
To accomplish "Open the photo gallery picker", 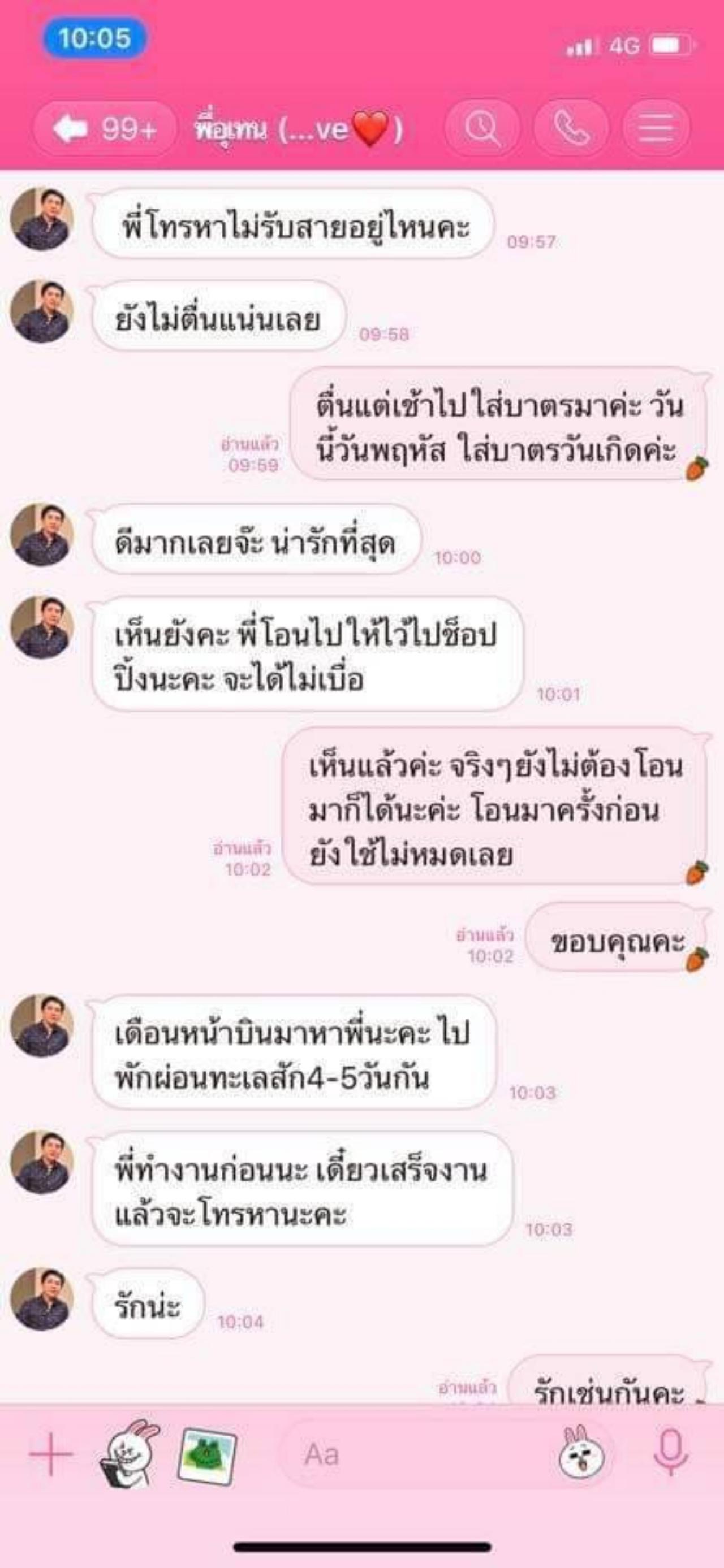I will pyautogui.click(x=207, y=1456).
